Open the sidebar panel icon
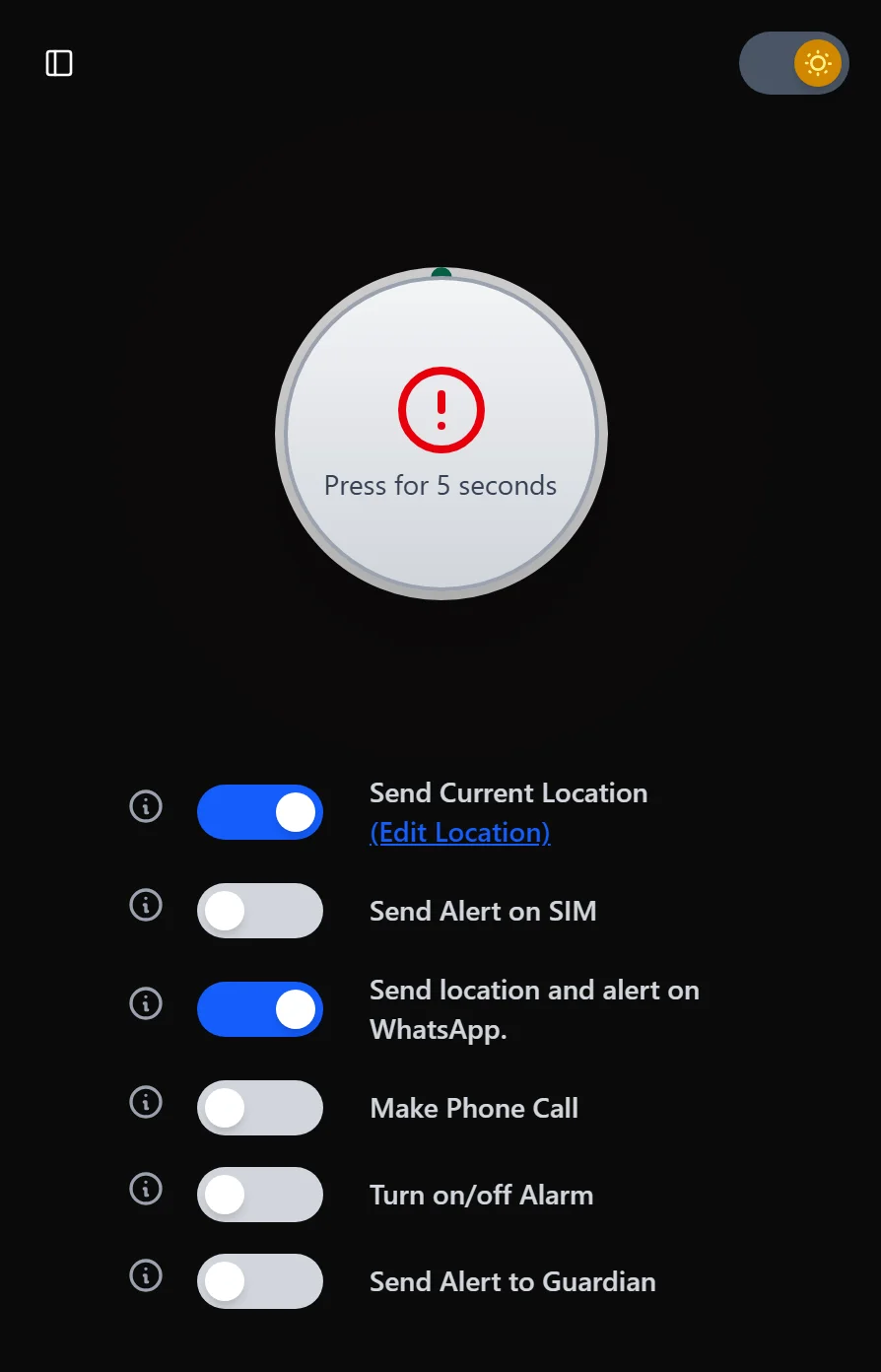The image size is (881, 1372). click(59, 63)
